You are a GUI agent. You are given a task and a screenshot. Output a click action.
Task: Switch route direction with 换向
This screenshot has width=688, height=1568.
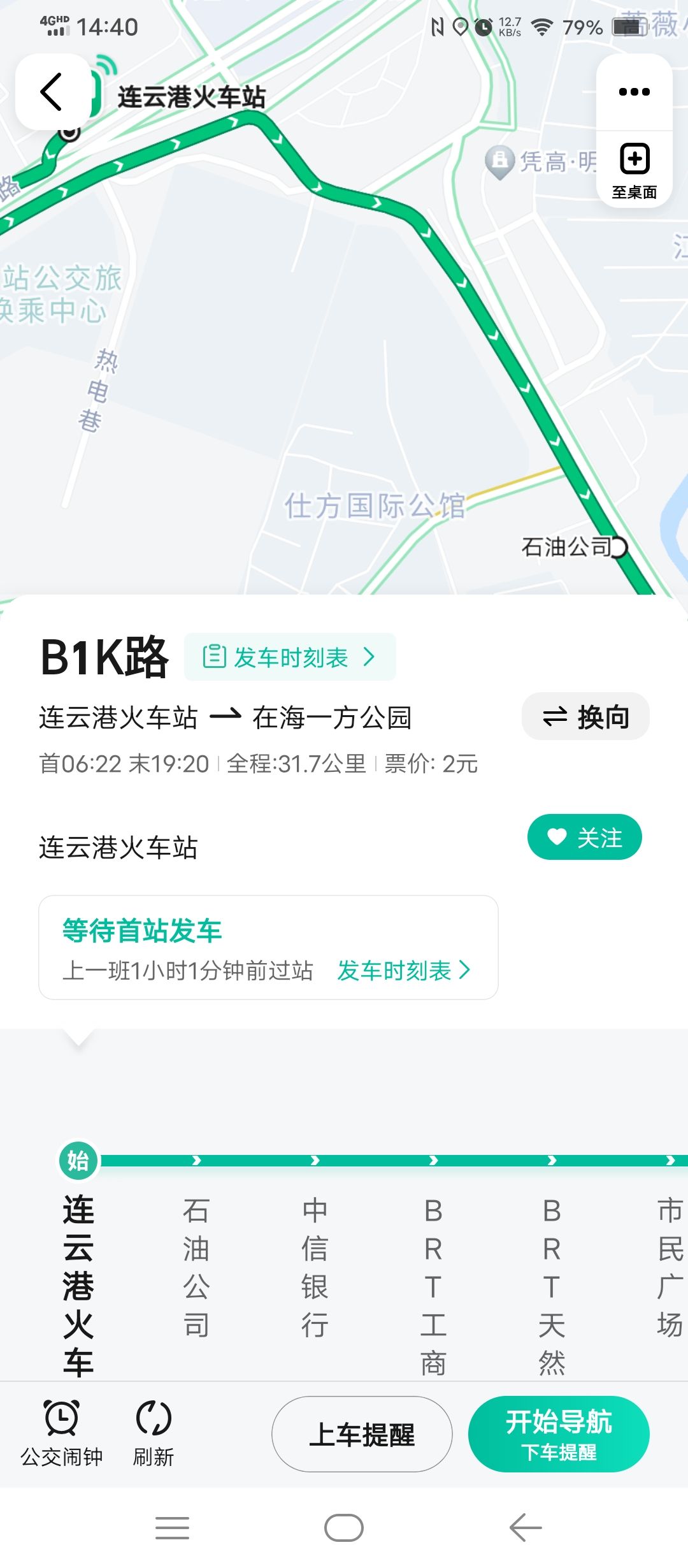point(585,716)
